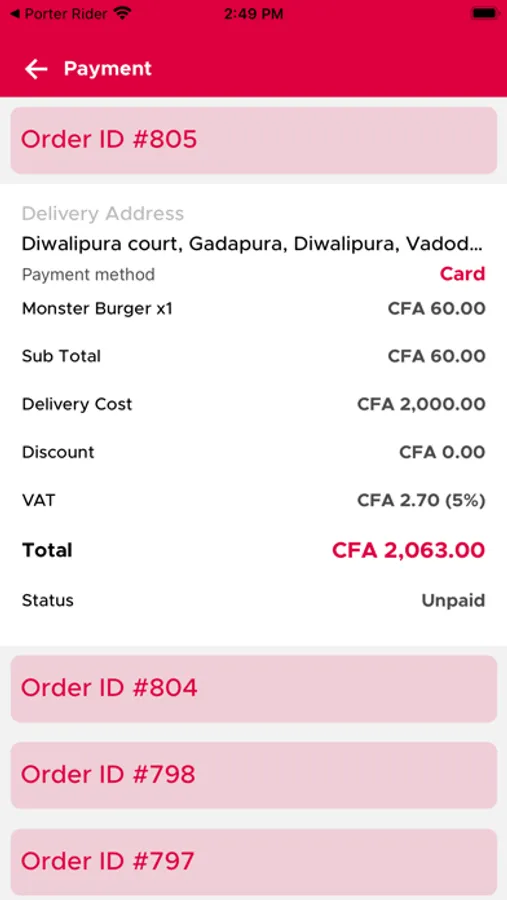The height and width of the screenshot is (900, 507).
Task: Go back from the Payment screen
Action: (36, 69)
